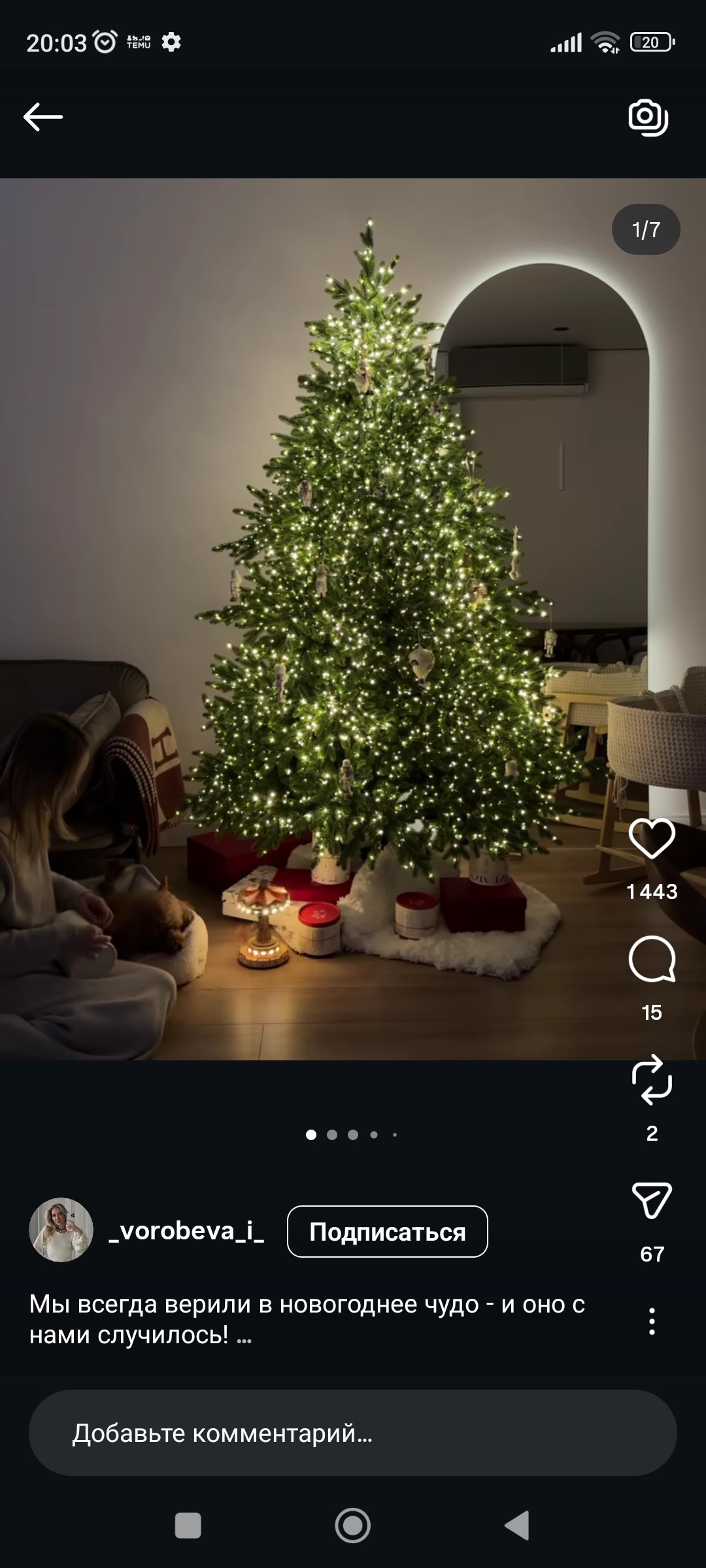Expand the caption starting with Мы всегда верили
Screen dimensions: 706x1568
click(307, 1319)
